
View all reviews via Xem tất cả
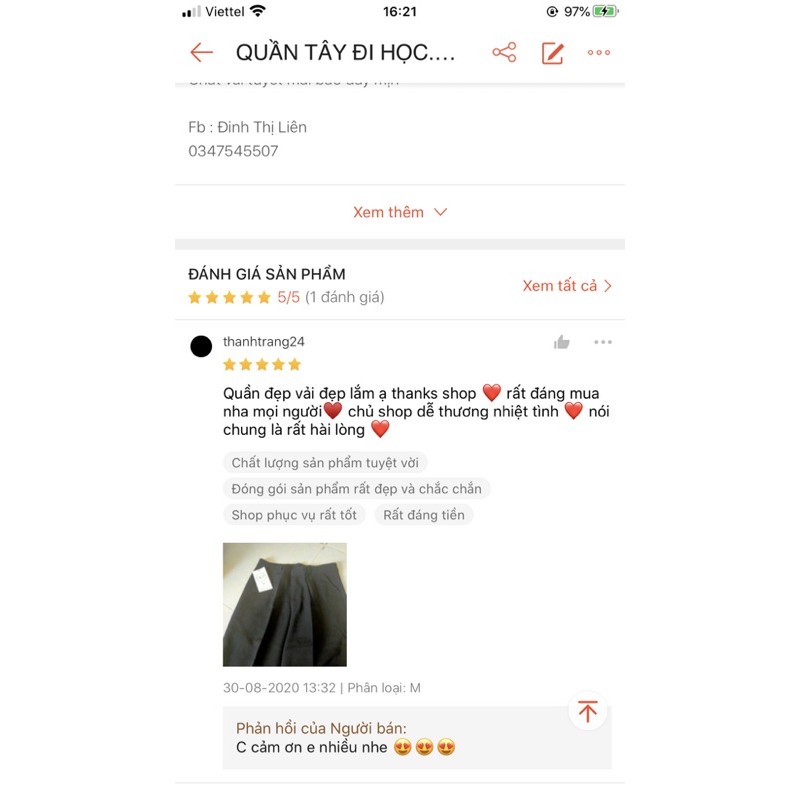click(567, 286)
